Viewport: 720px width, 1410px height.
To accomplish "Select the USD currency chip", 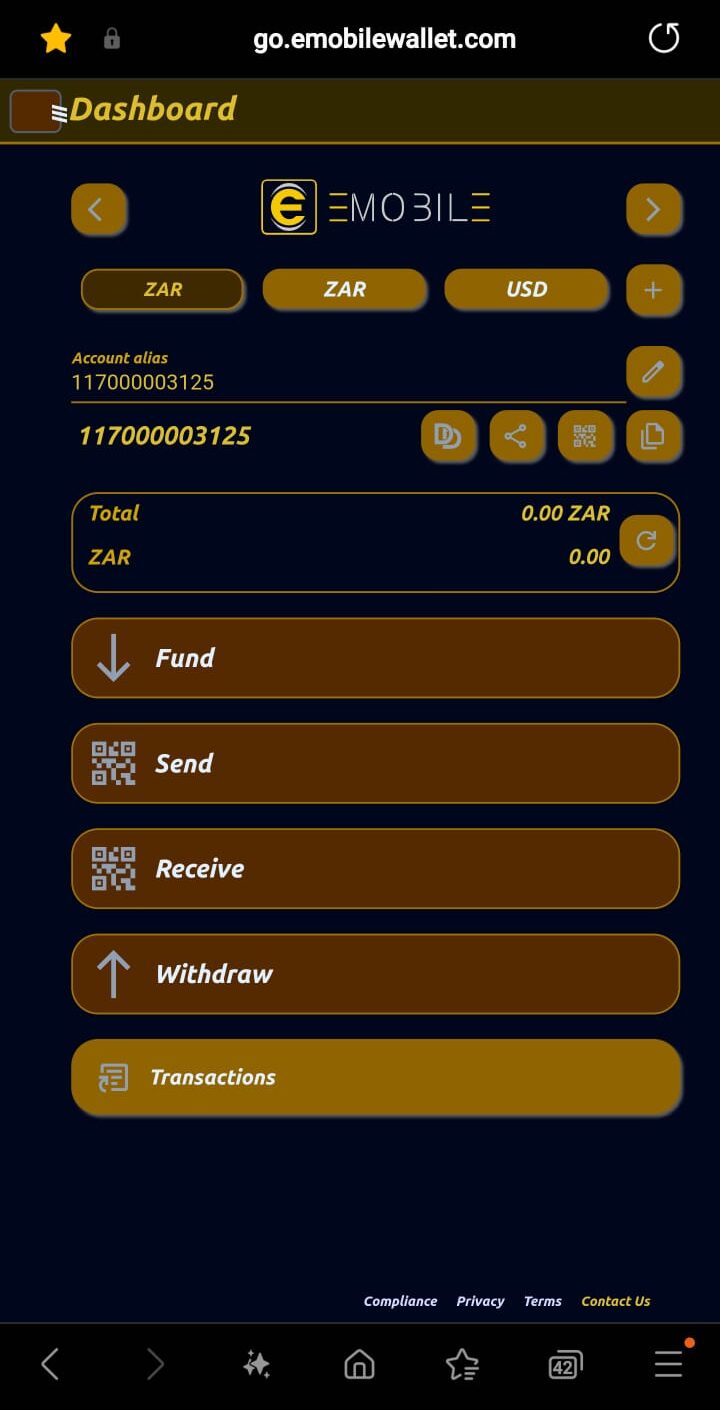I will (526, 290).
